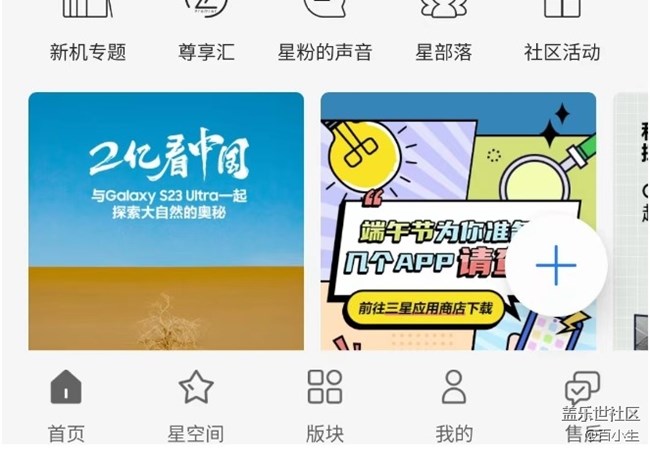Screen dimensions: 650x458
Task: Open the 端午节 APP recommendation banner
Action: 420,221
